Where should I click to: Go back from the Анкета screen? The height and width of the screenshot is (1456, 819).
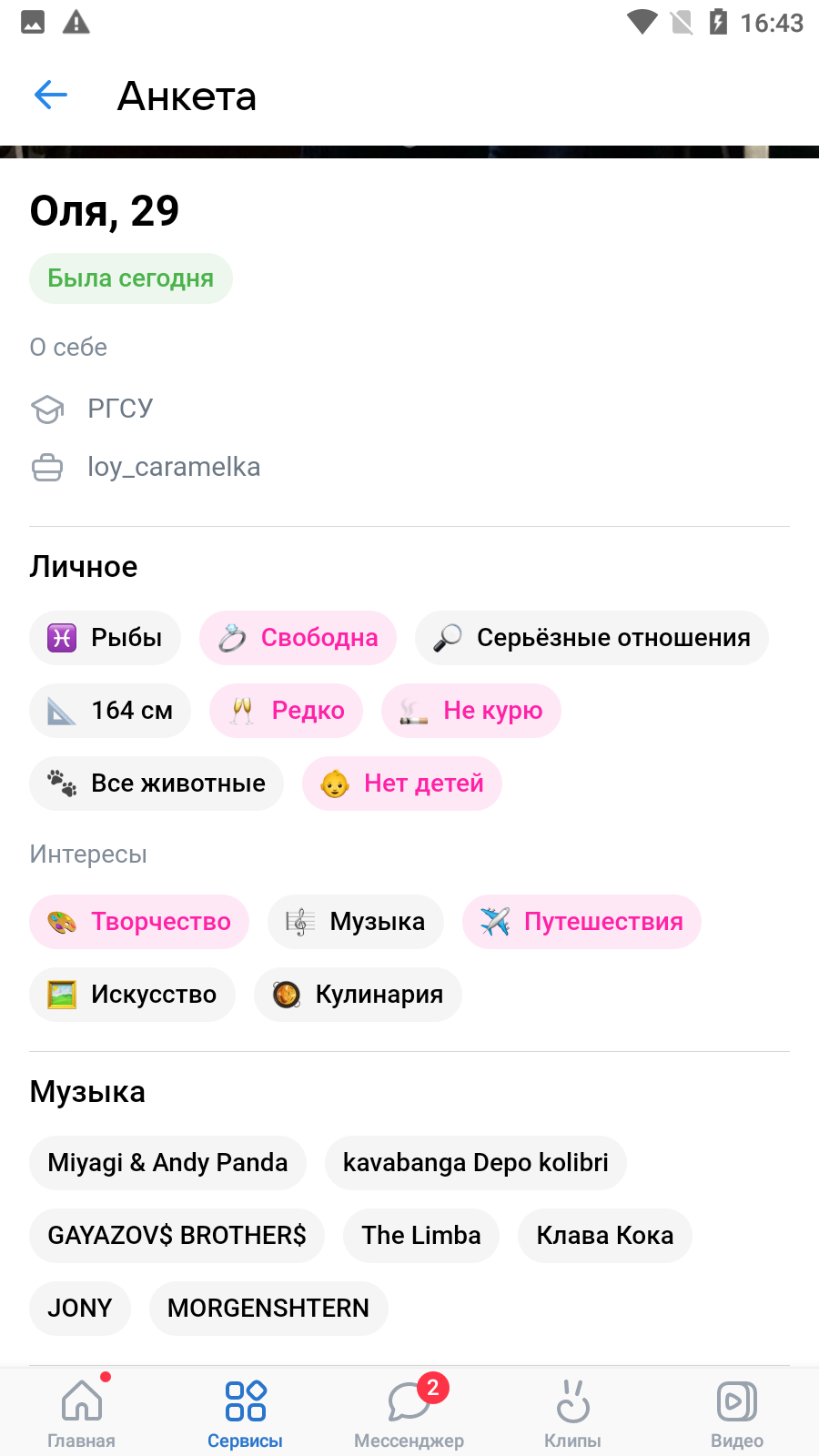click(51, 95)
